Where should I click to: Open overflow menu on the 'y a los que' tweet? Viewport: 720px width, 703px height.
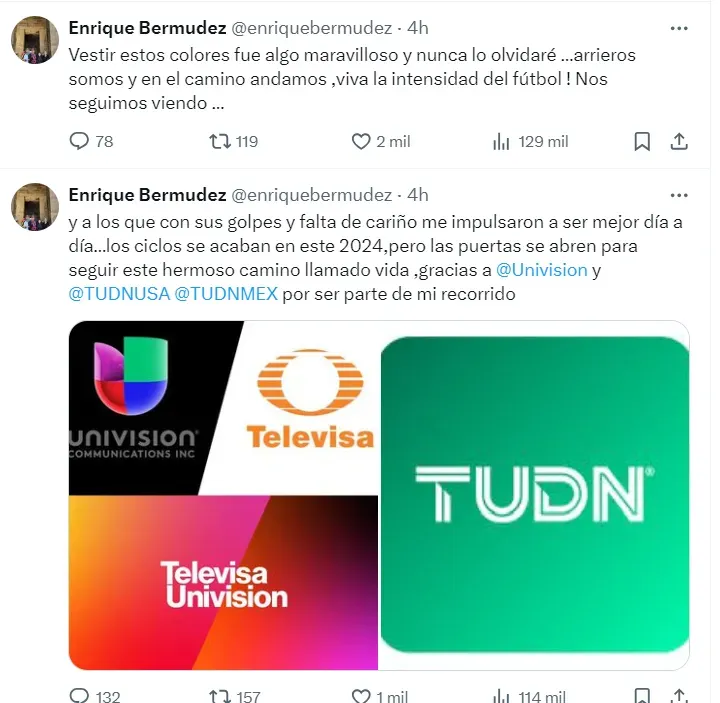(x=679, y=194)
